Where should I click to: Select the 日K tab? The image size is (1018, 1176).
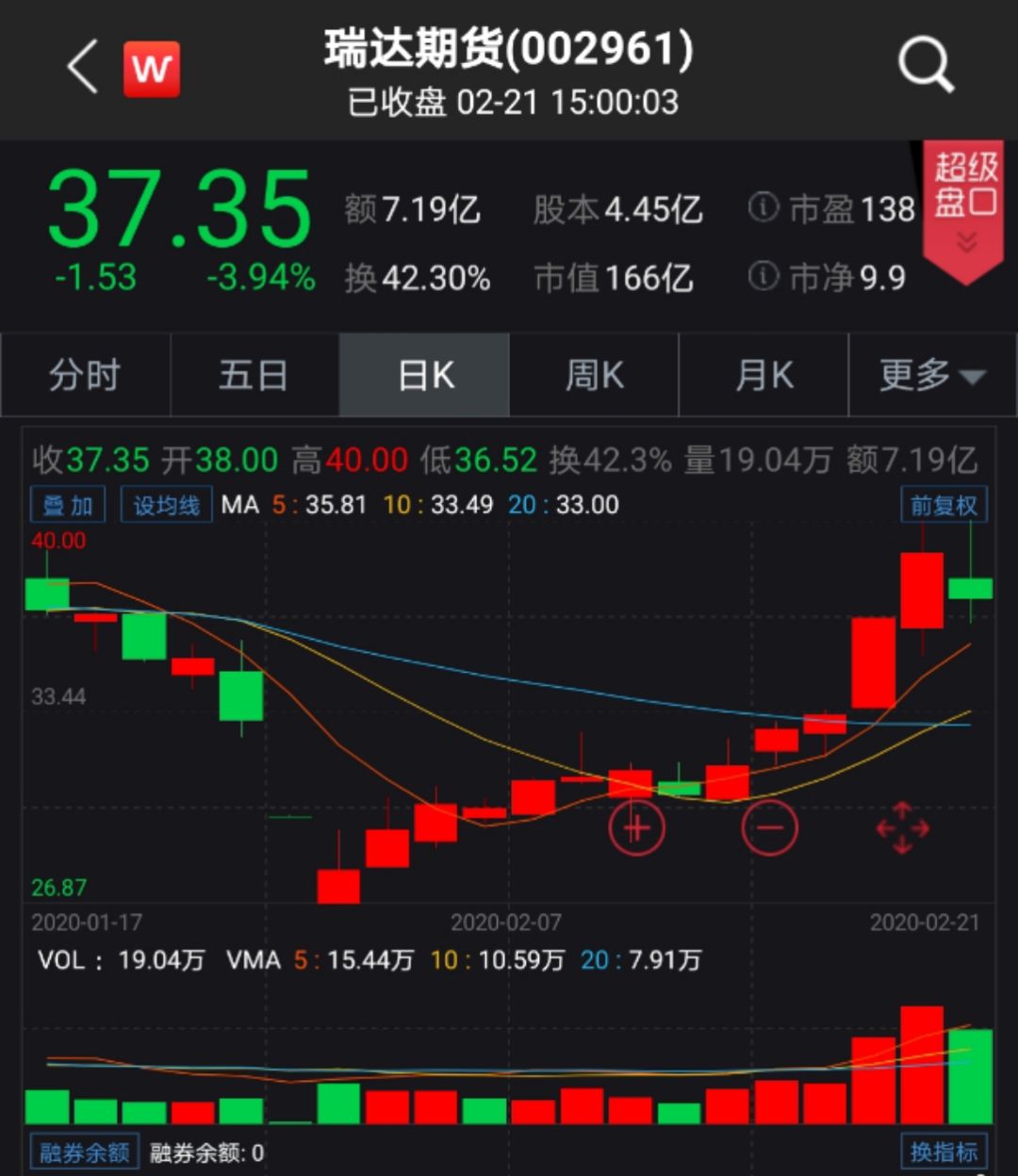[425, 375]
